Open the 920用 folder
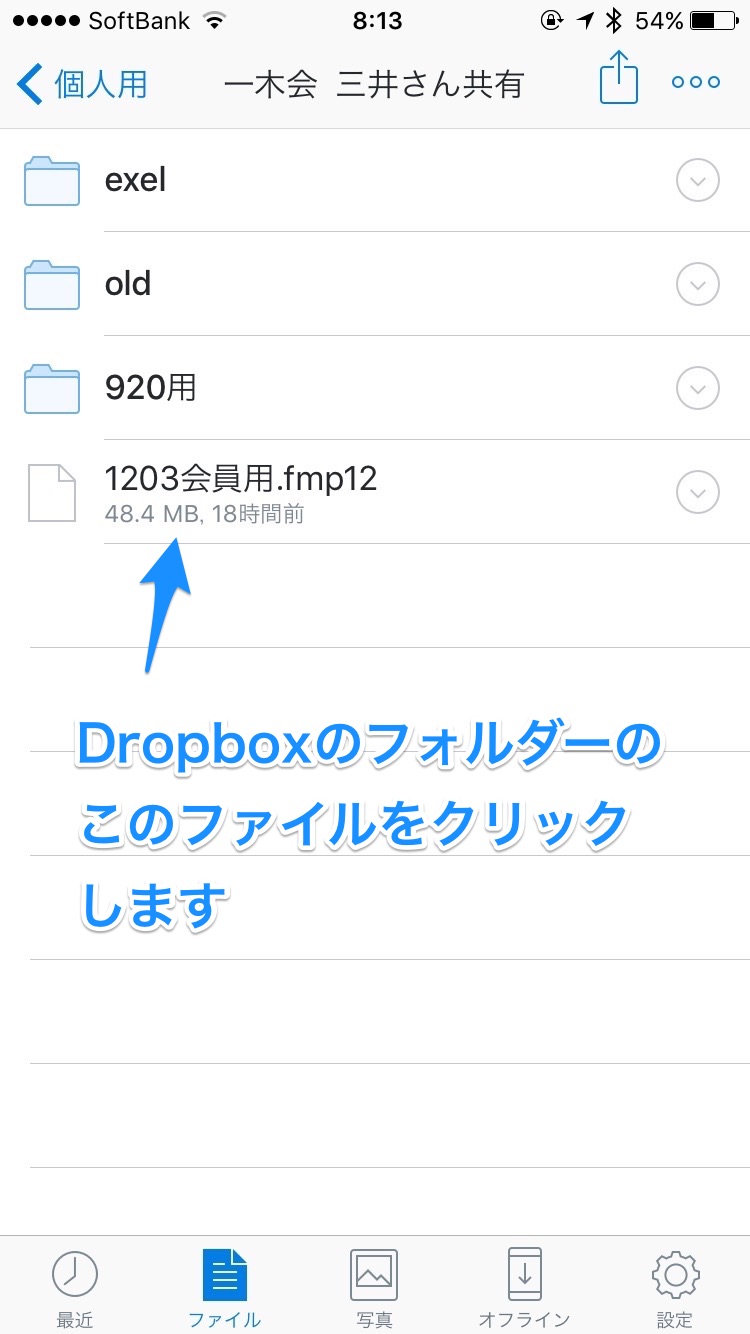Screen dimensions: 750x1334 tap(375, 388)
